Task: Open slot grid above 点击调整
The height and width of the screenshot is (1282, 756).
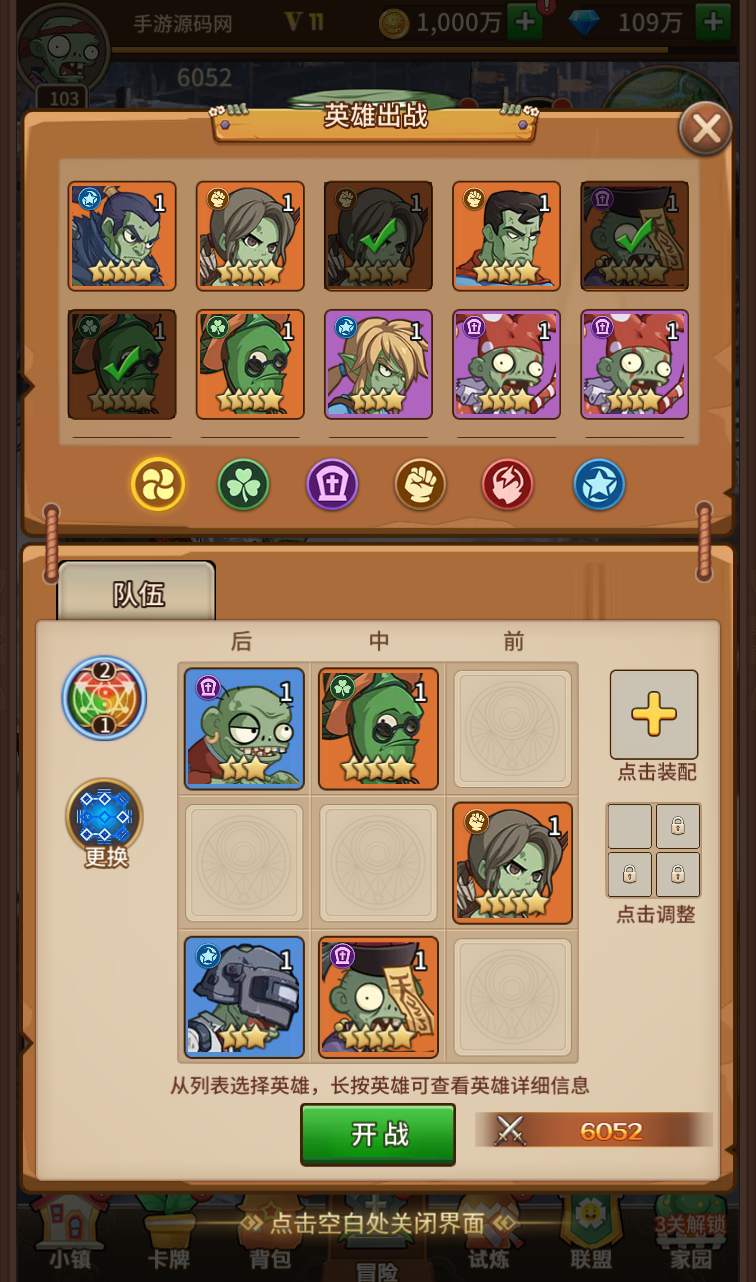Action: click(654, 850)
